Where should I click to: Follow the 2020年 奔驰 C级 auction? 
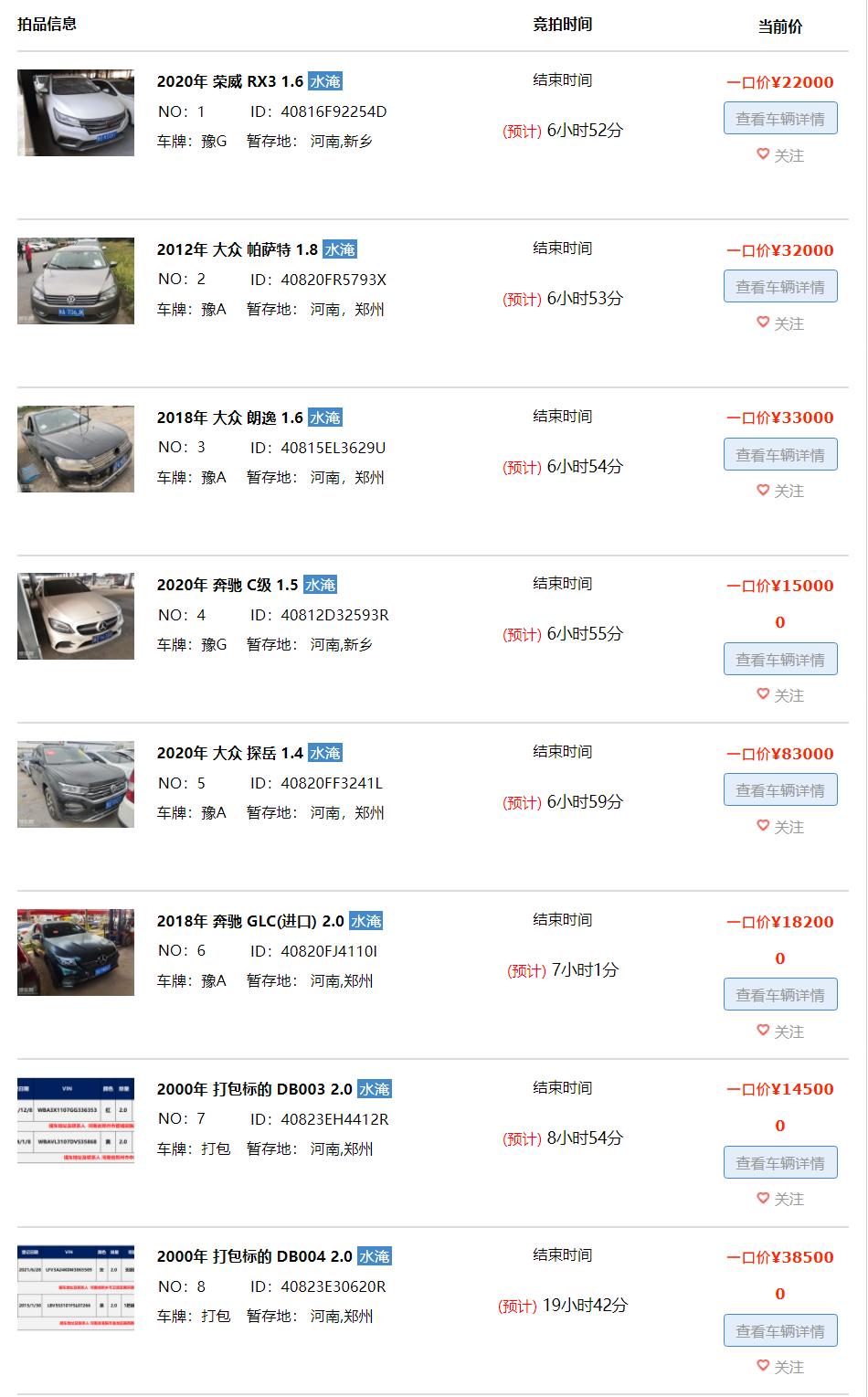780,695
